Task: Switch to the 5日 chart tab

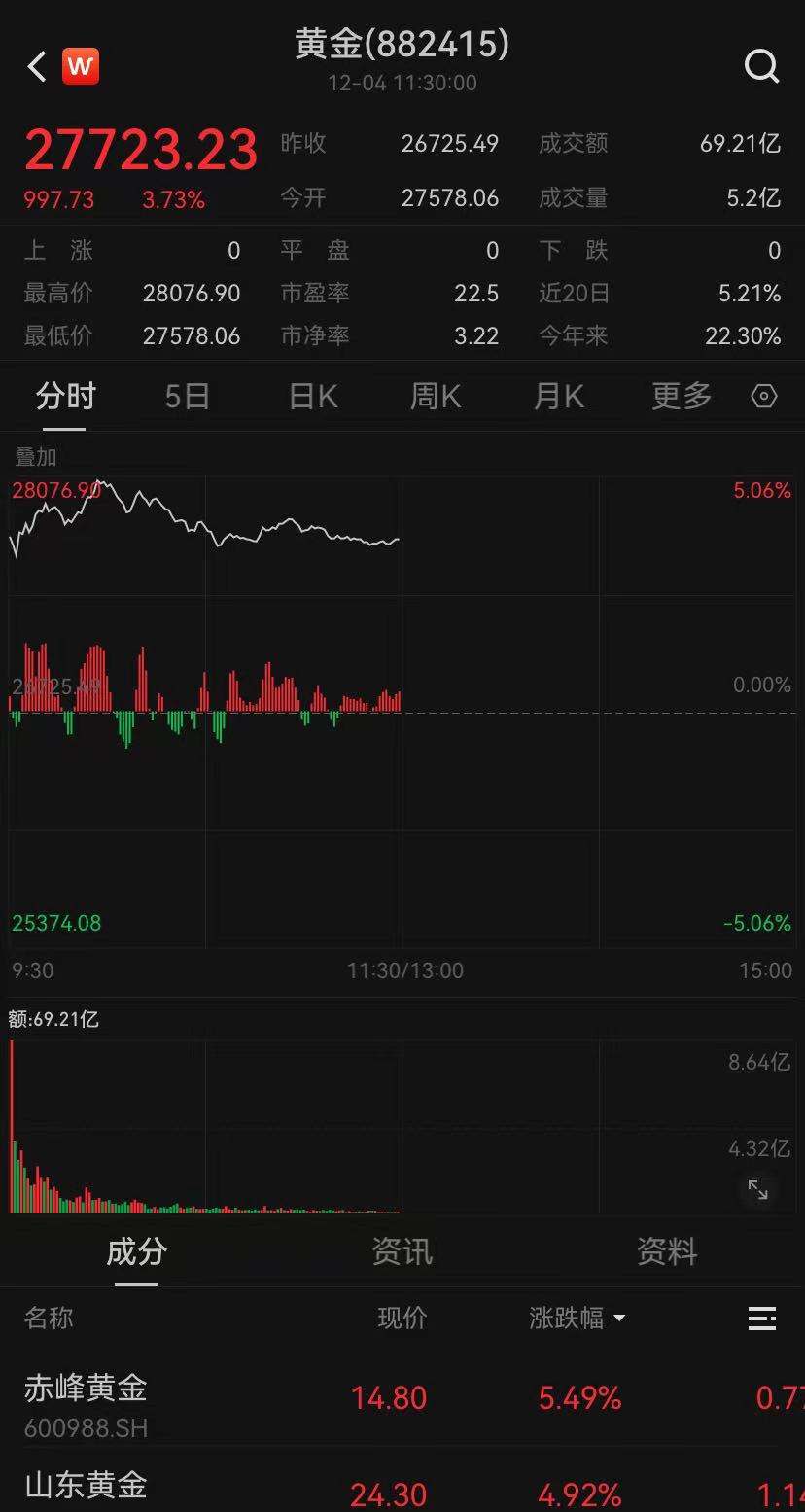Action: [x=187, y=397]
